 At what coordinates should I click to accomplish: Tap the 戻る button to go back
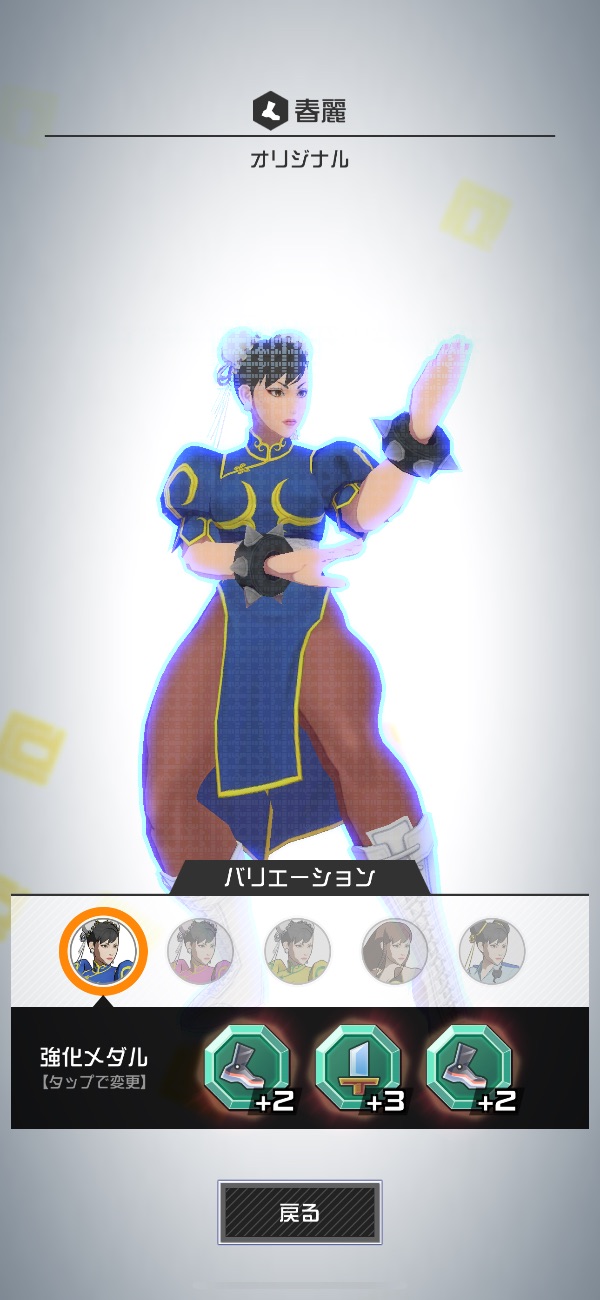tap(299, 1213)
